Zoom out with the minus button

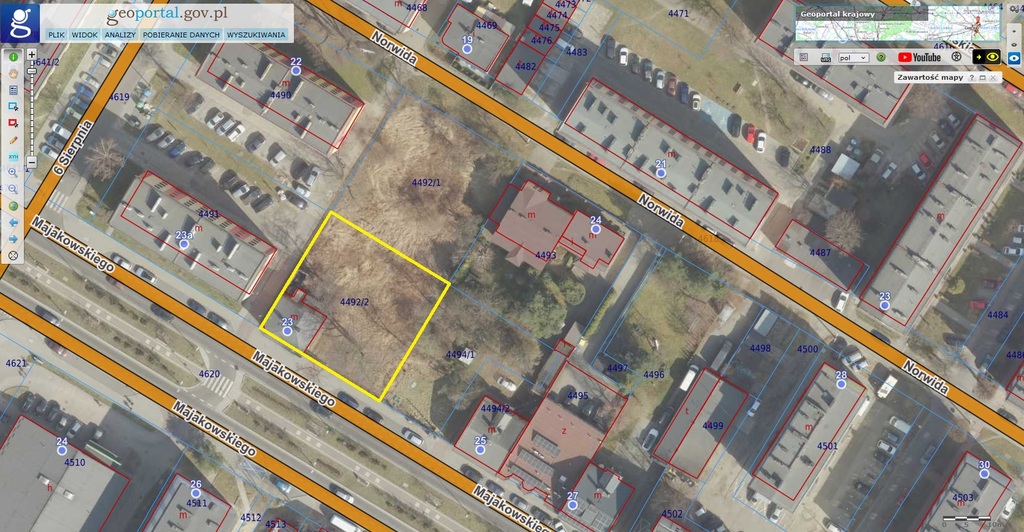(31, 160)
